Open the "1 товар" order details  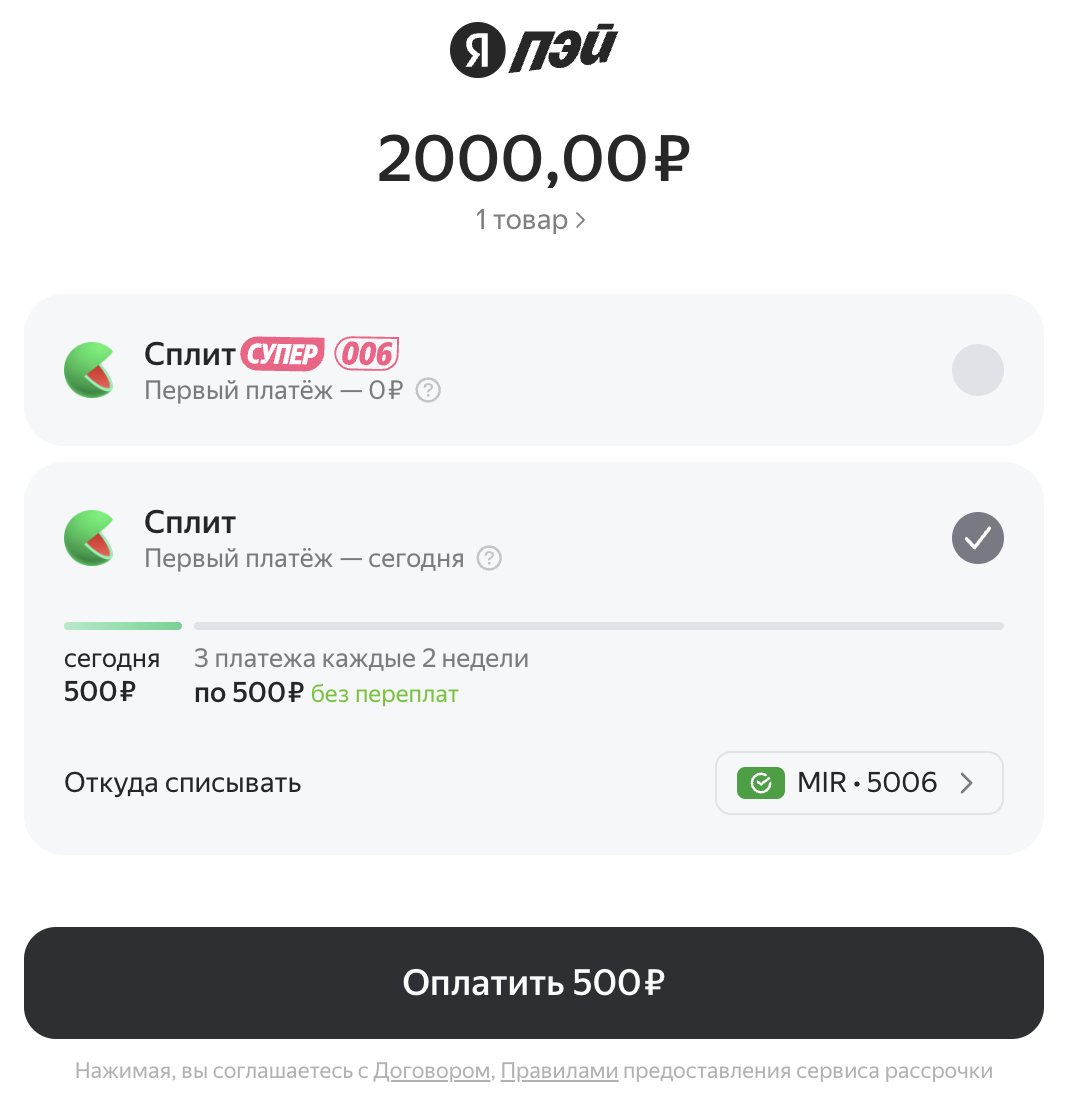click(x=530, y=220)
